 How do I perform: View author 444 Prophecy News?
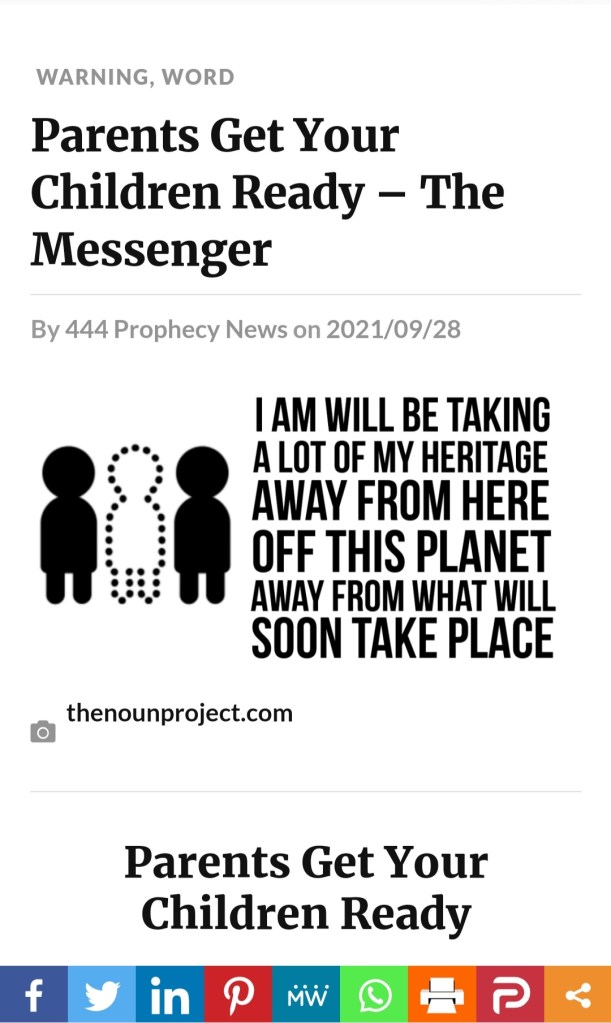[176, 329]
